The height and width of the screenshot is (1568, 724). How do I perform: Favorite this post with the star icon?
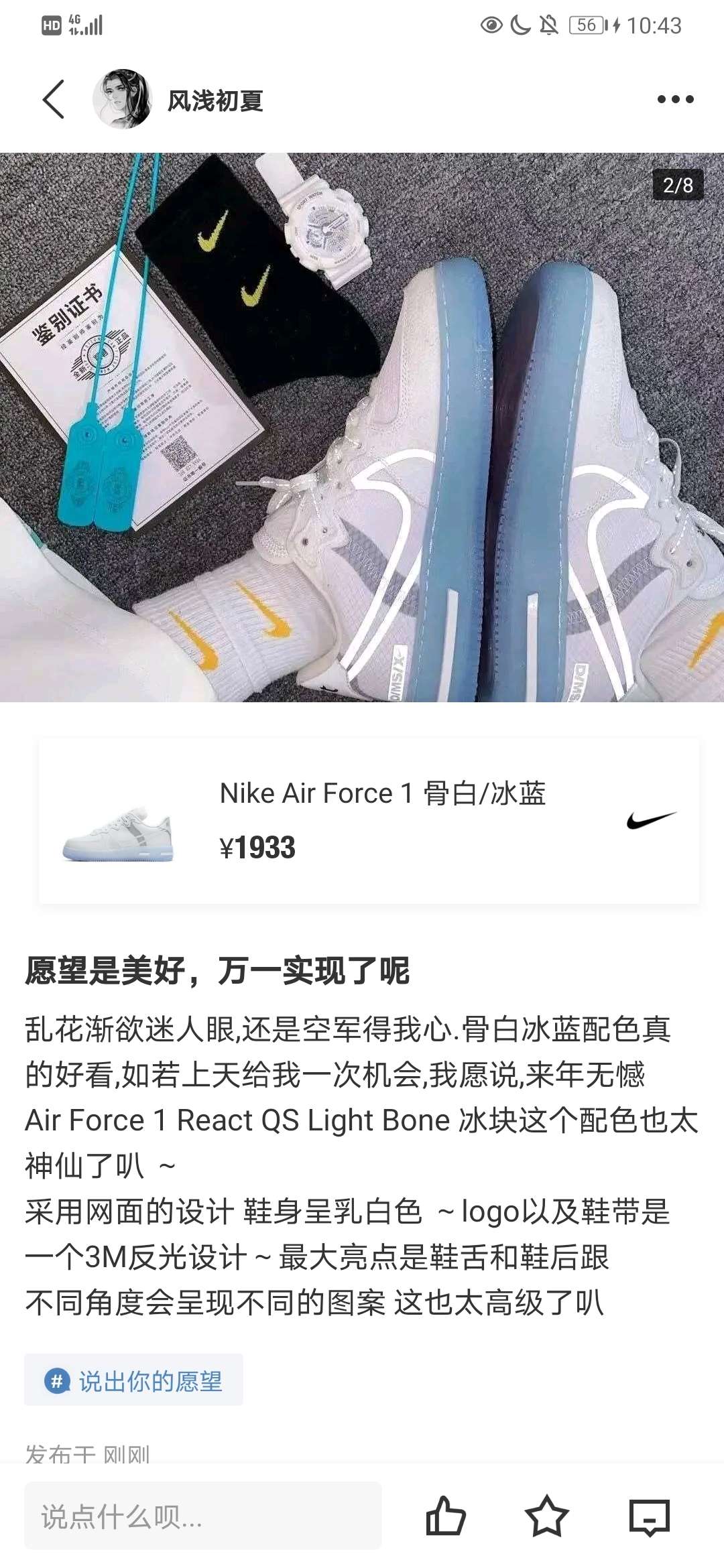[547, 1516]
